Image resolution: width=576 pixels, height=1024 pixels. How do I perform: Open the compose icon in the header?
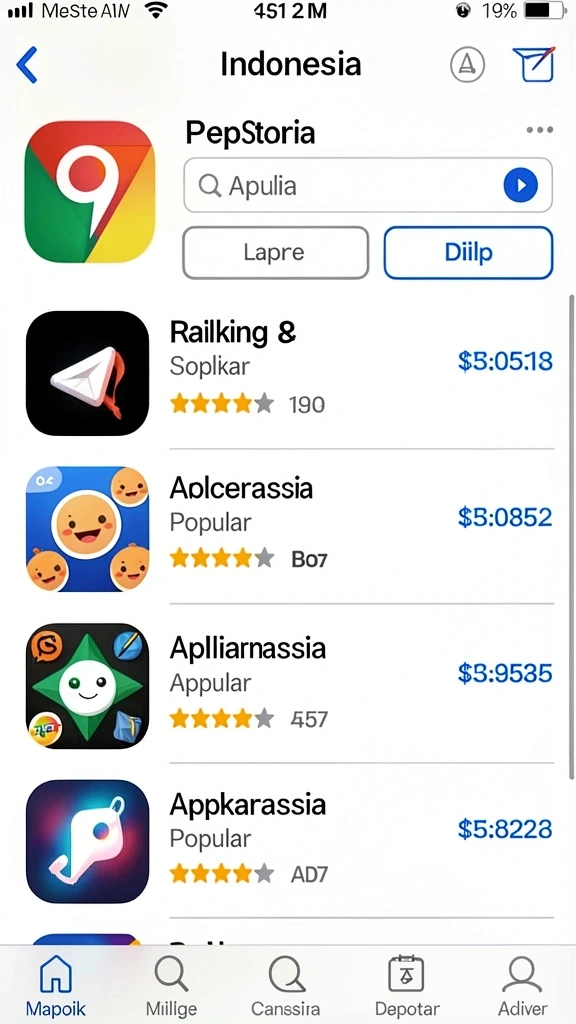pyautogui.click(x=534, y=64)
